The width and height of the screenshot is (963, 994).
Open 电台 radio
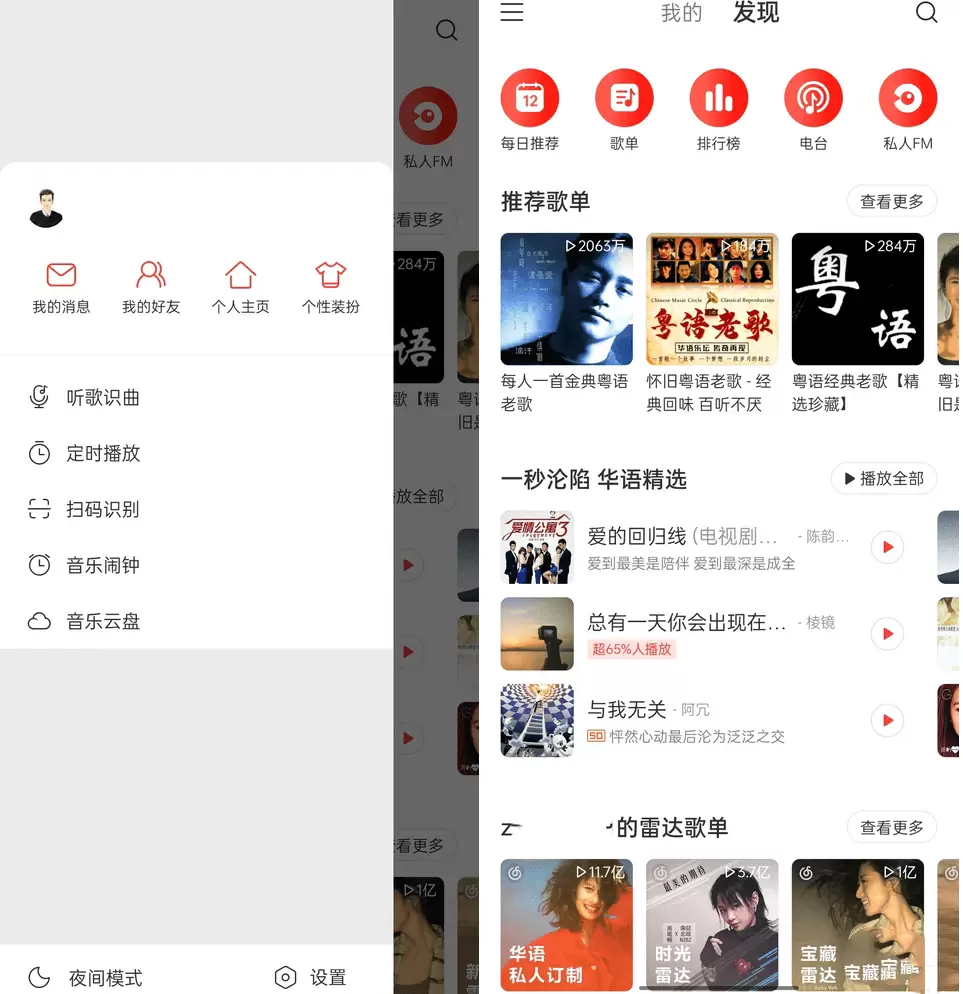[813, 110]
